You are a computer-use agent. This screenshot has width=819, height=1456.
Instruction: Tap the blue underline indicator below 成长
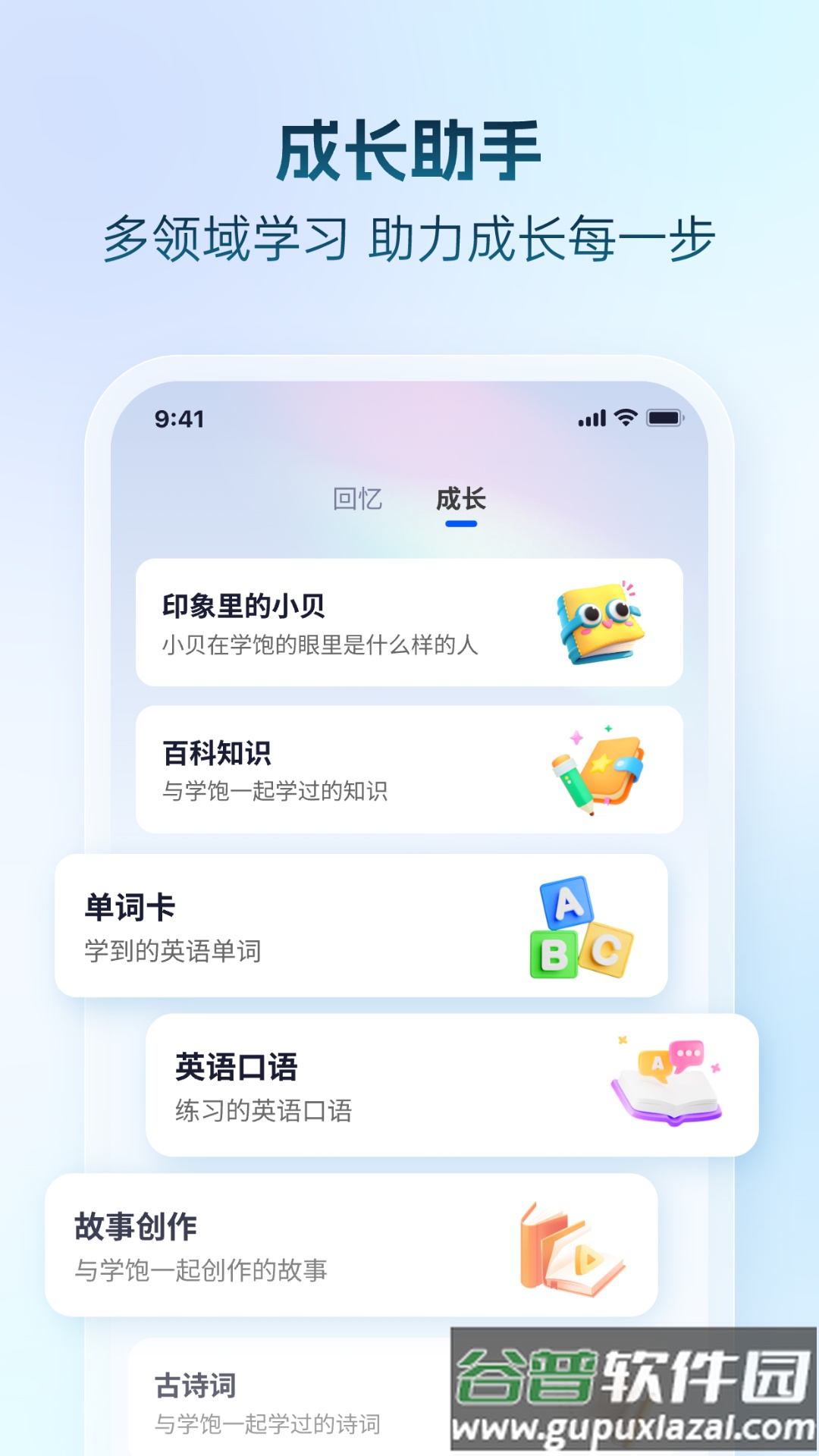pos(461,525)
